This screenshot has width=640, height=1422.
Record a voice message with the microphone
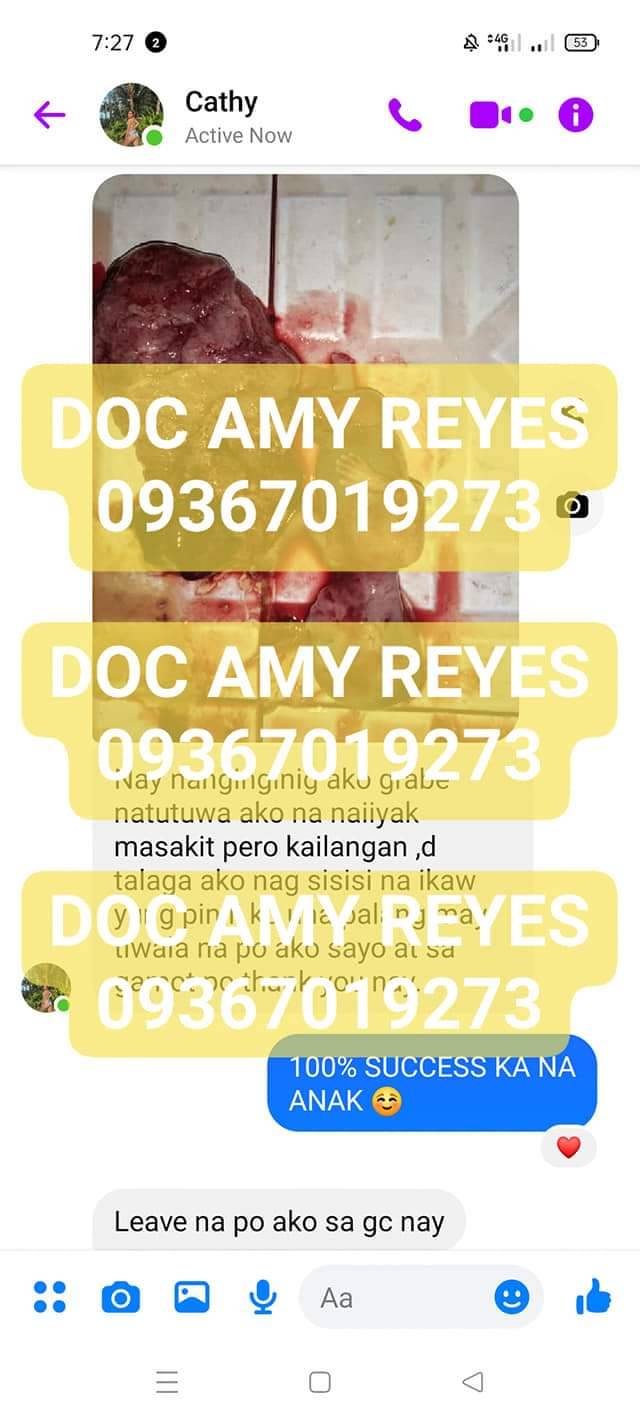(262, 1298)
